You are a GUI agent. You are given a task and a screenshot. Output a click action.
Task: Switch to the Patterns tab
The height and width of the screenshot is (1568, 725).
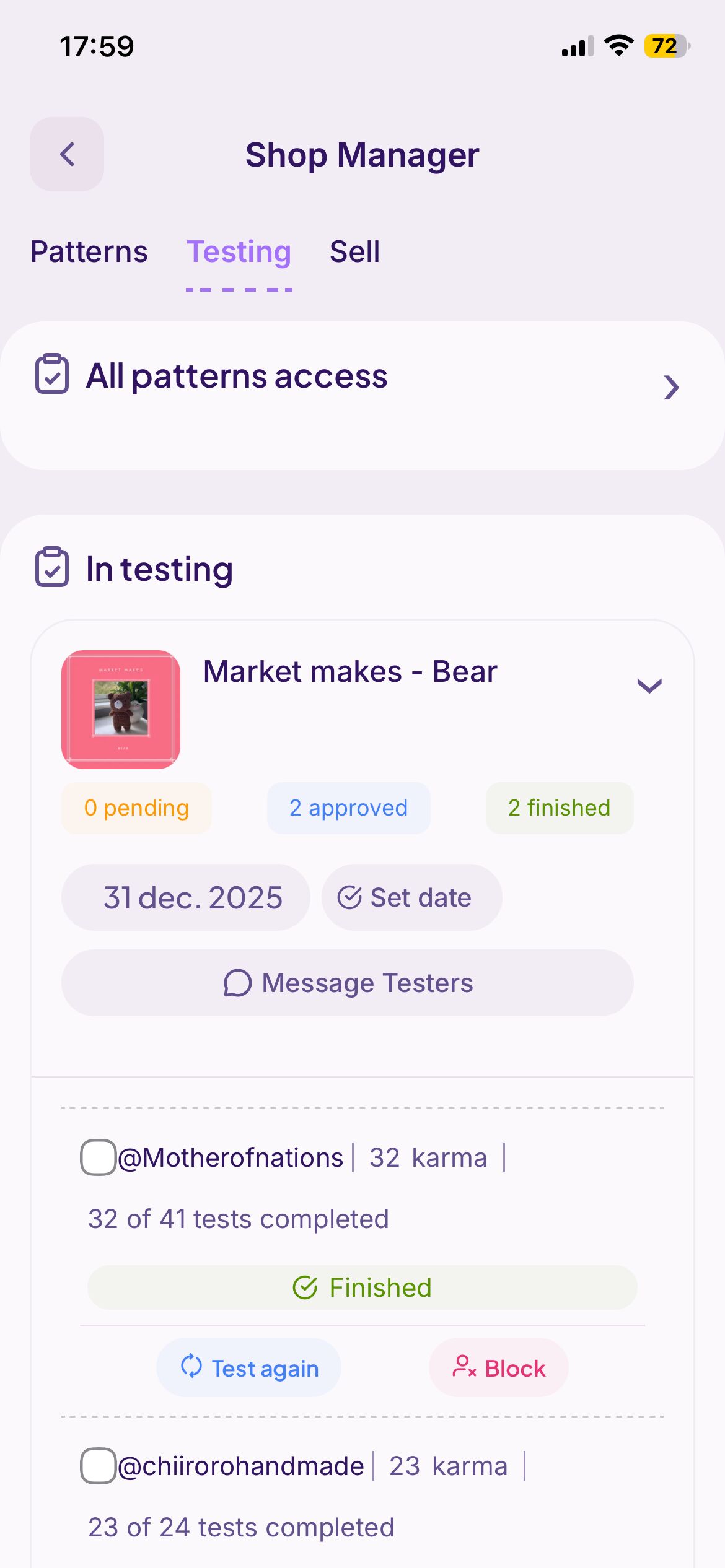point(89,252)
